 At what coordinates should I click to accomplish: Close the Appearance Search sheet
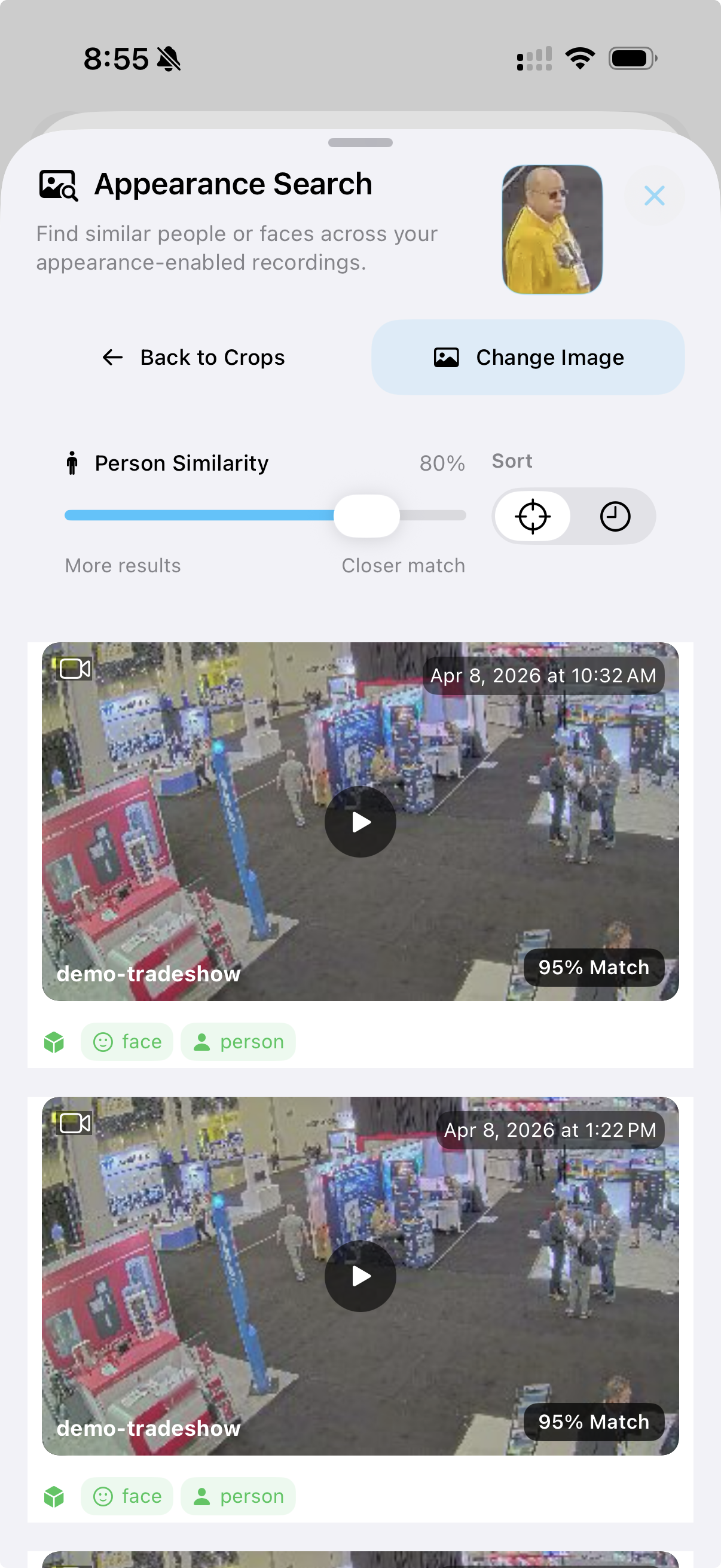coord(654,196)
